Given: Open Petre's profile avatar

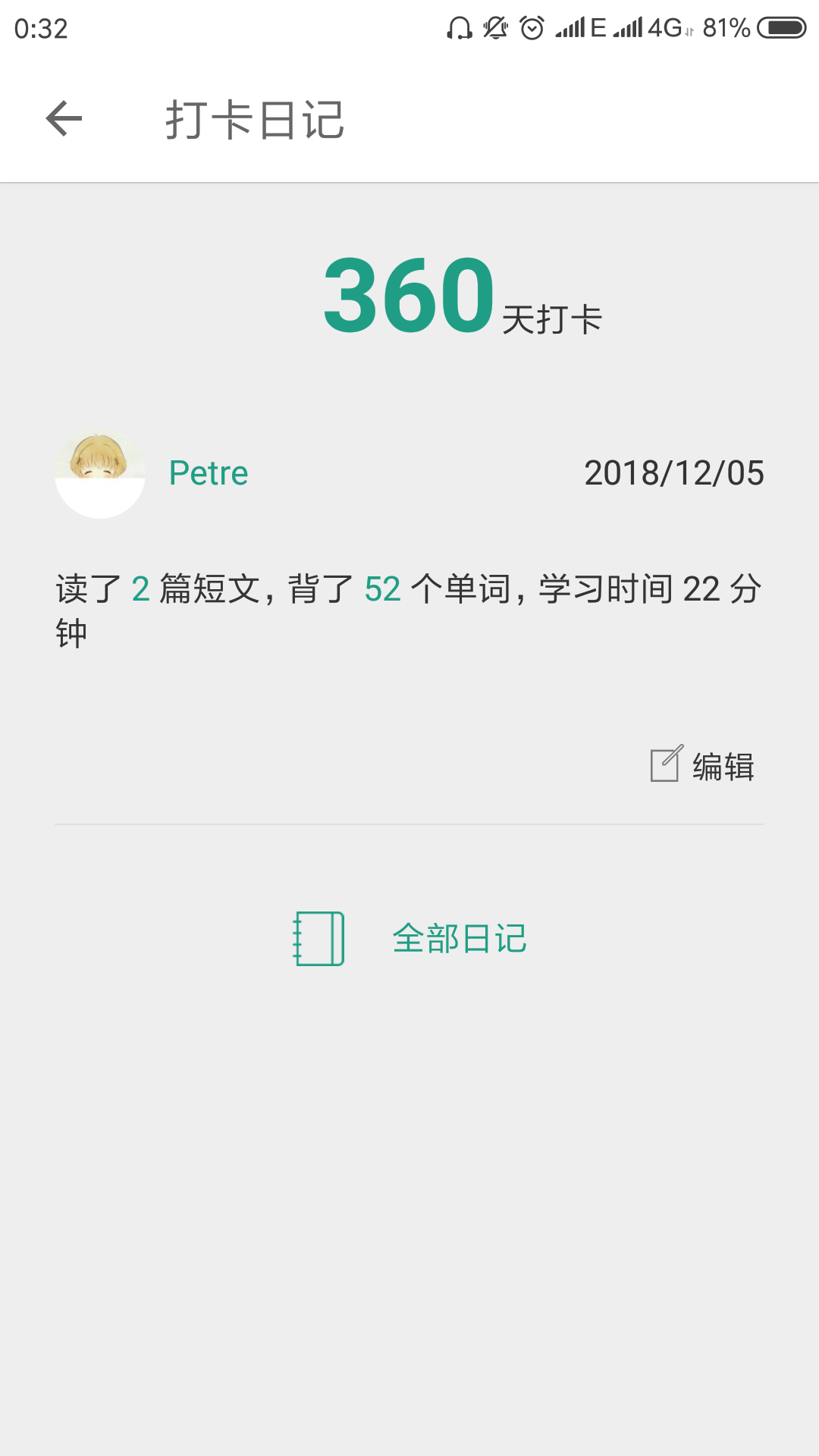Looking at the screenshot, I should [x=100, y=473].
